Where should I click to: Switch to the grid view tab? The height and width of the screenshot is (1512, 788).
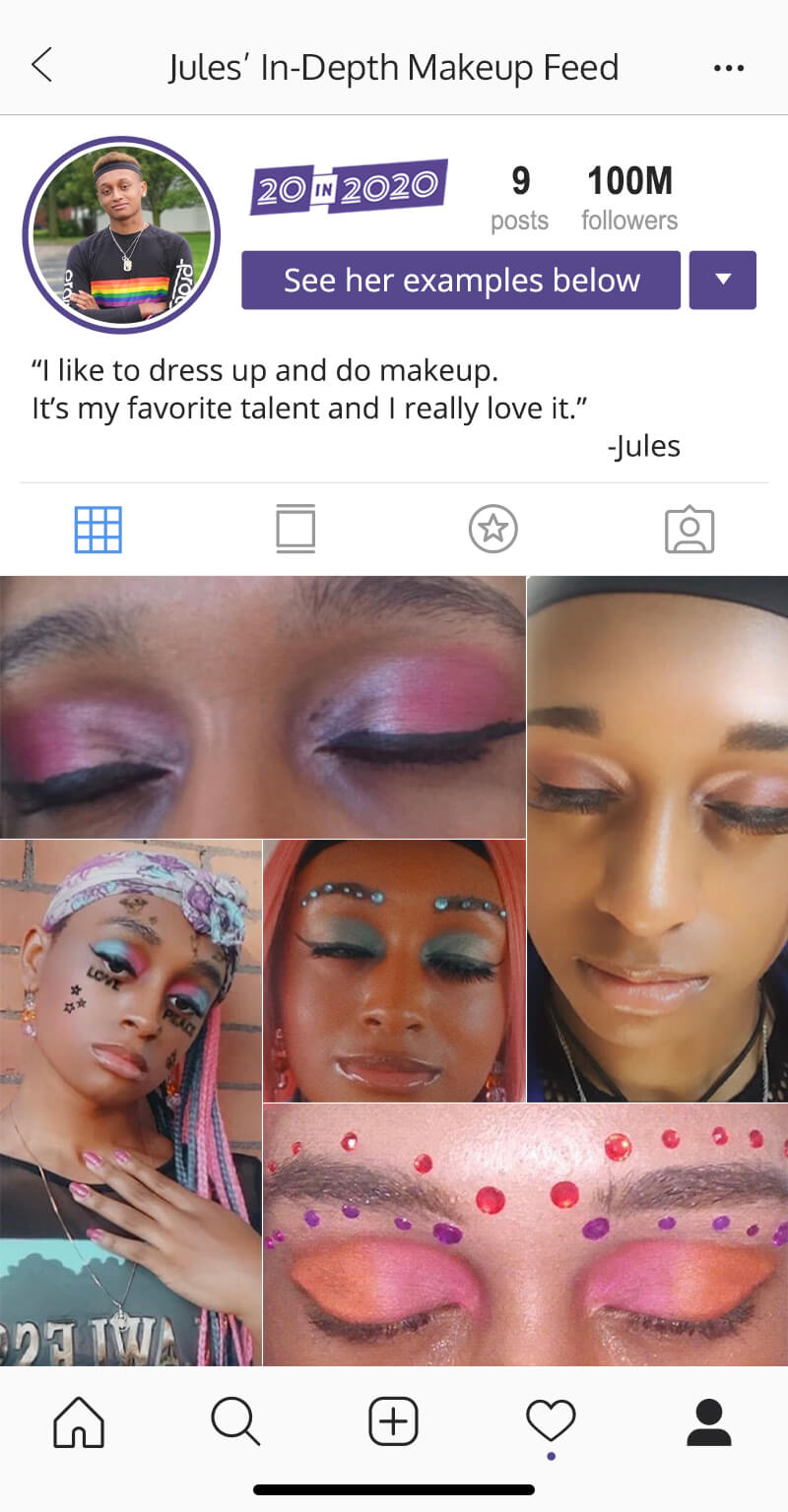click(98, 530)
